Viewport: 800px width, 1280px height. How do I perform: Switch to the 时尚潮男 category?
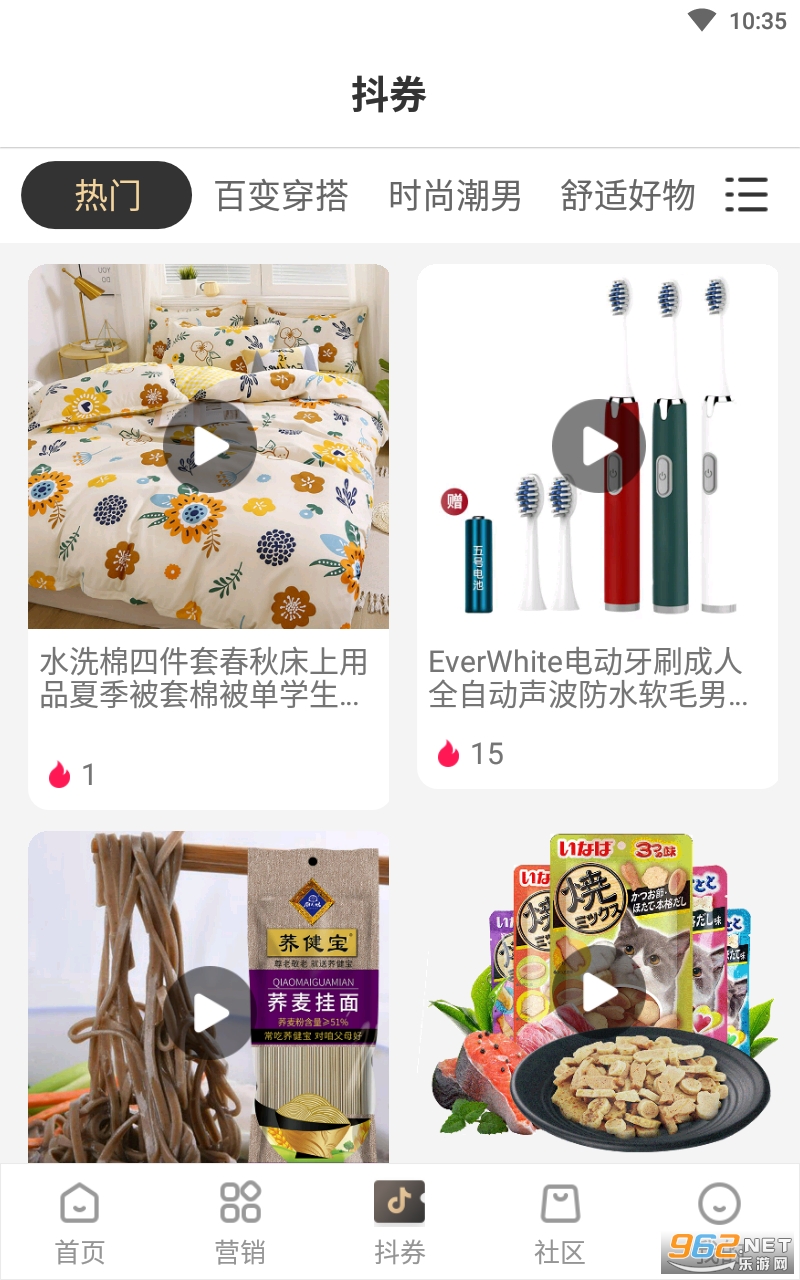455,195
